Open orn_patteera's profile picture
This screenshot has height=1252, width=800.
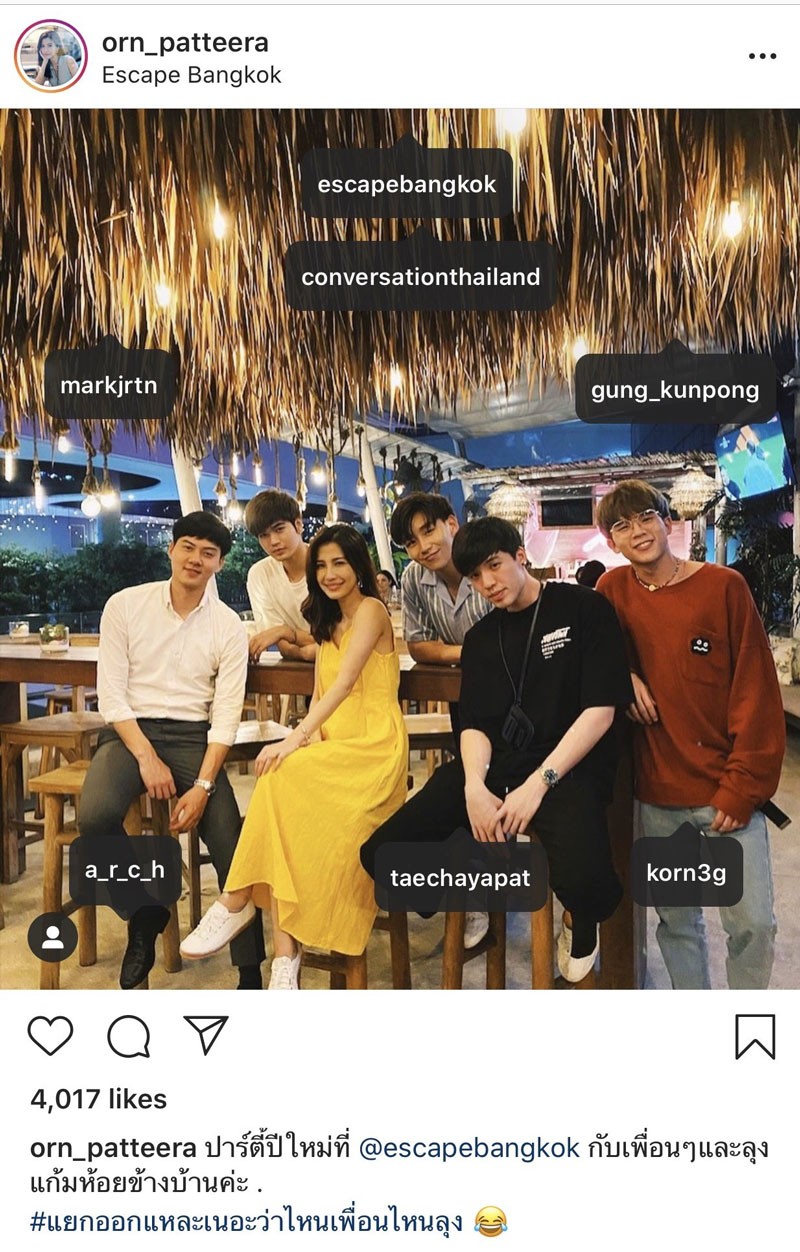coord(51,56)
